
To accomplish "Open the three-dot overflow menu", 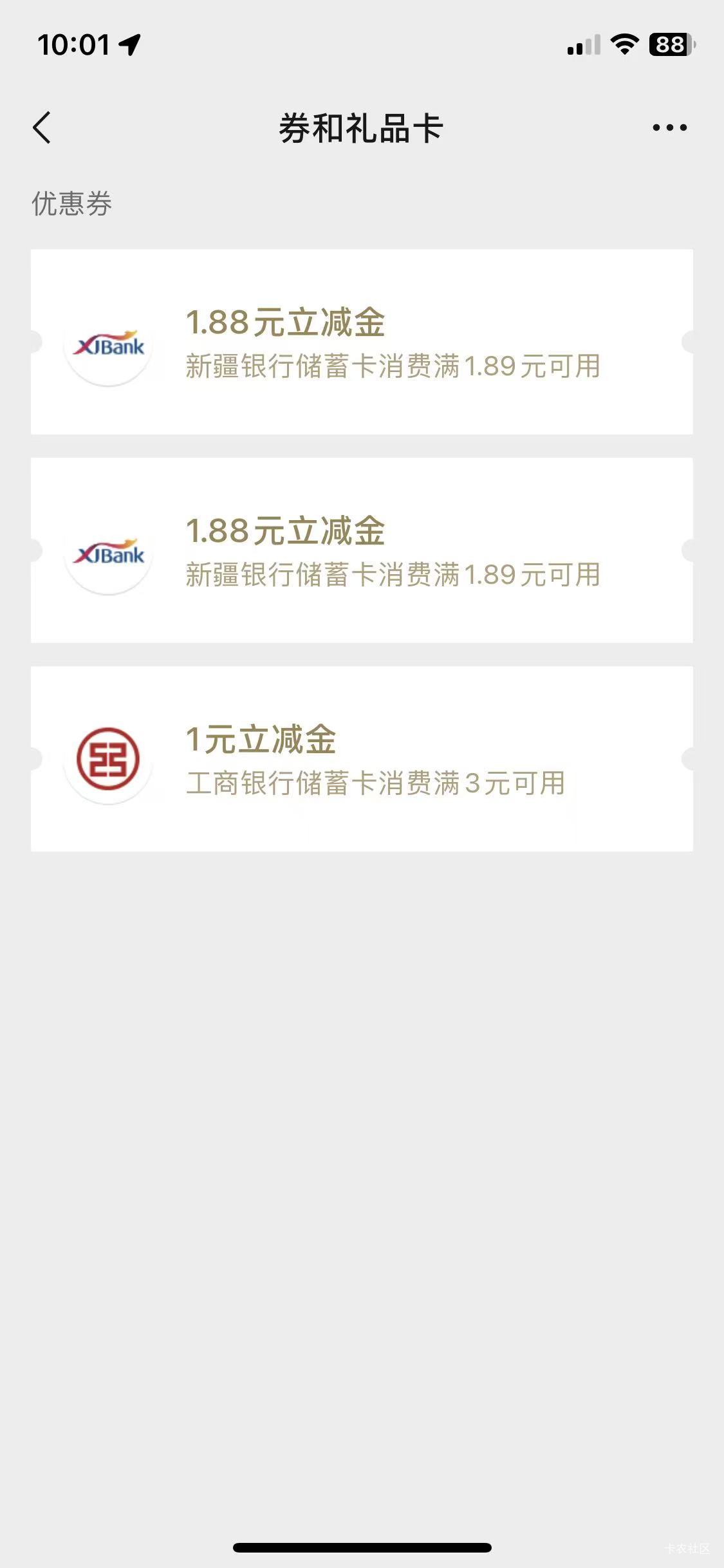I will (669, 127).
